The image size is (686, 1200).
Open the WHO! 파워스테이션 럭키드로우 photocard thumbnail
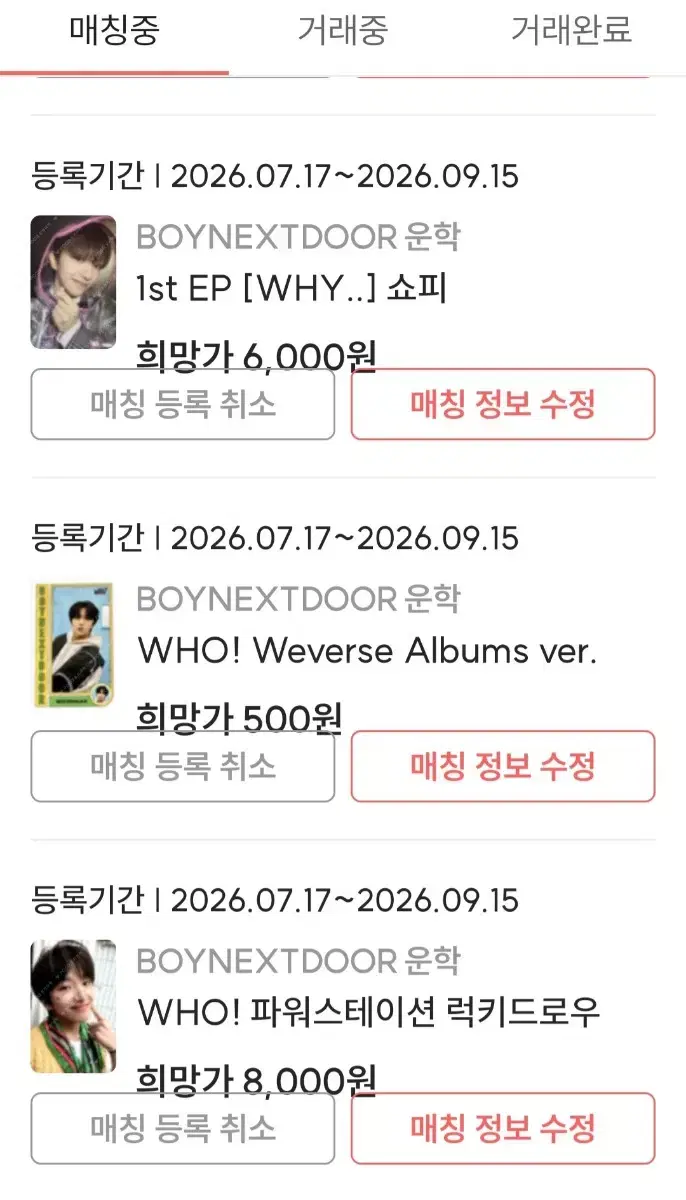[73, 1006]
